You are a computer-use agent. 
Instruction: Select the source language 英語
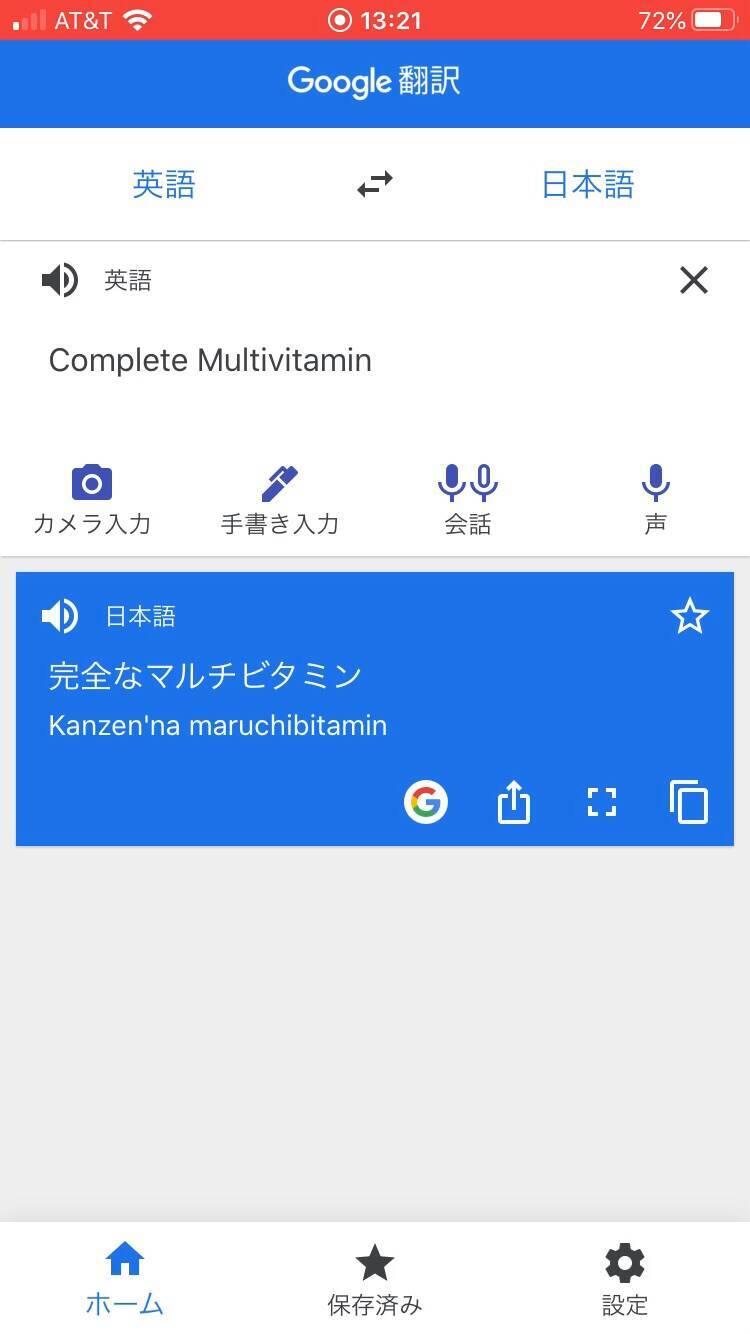(x=164, y=184)
